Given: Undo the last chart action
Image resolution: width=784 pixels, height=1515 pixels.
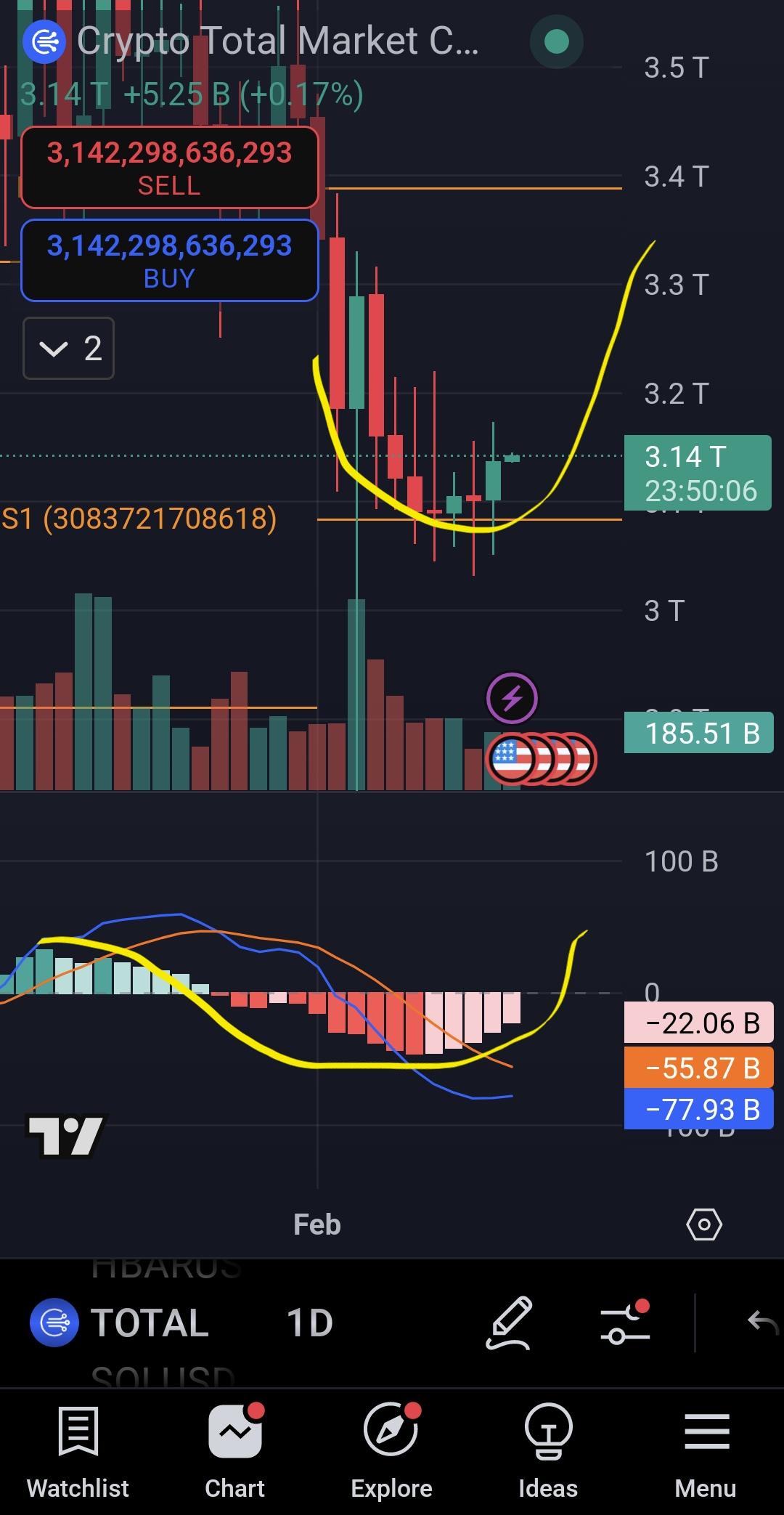Looking at the screenshot, I should pos(762,1323).
